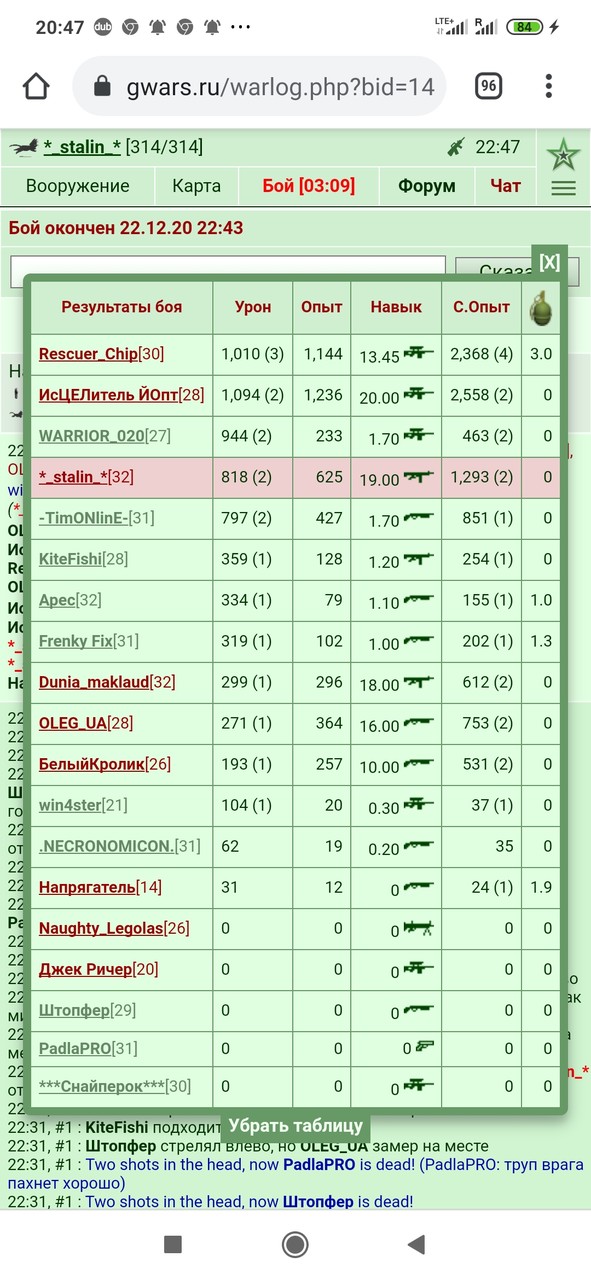Switch to the Карта tab
Screen dimensions: 591x1280
pos(197,186)
